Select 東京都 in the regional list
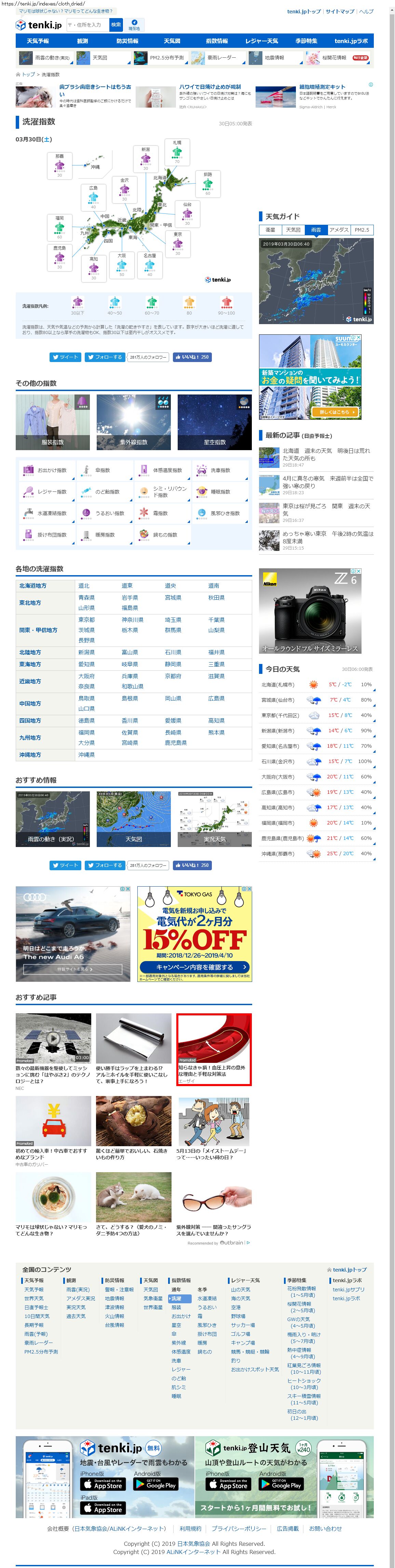Viewport: 395px width, 1568px height. pos(86,620)
